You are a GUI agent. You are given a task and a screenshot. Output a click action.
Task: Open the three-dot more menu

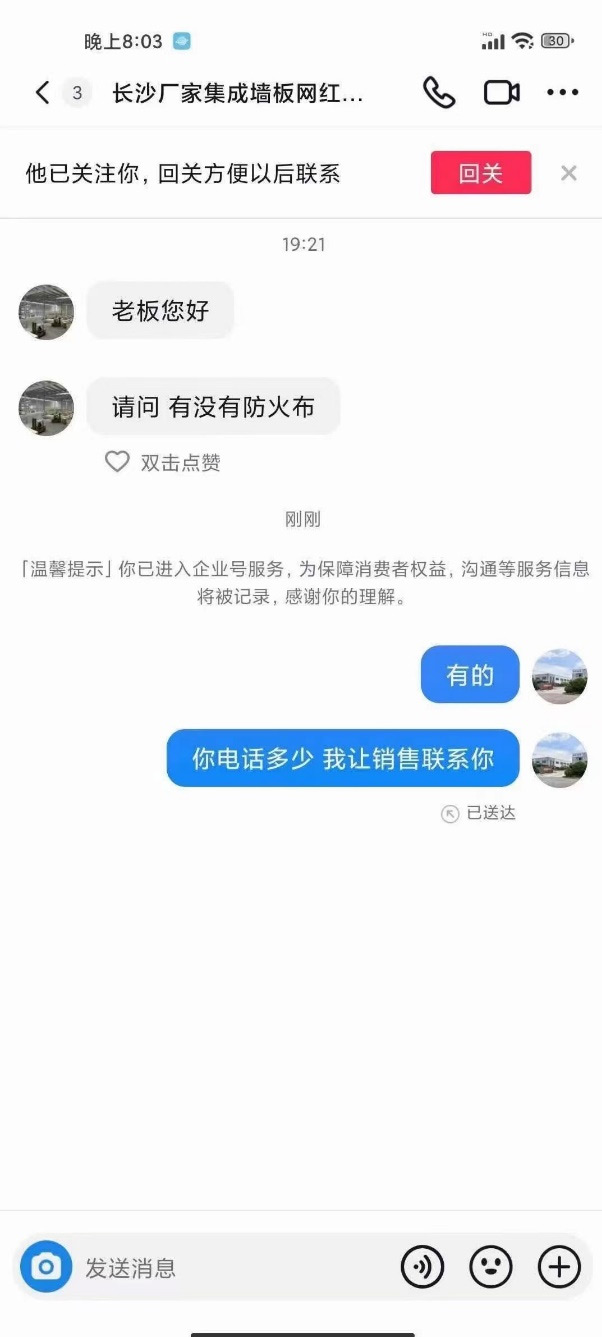pyautogui.click(x=562, y=93)
